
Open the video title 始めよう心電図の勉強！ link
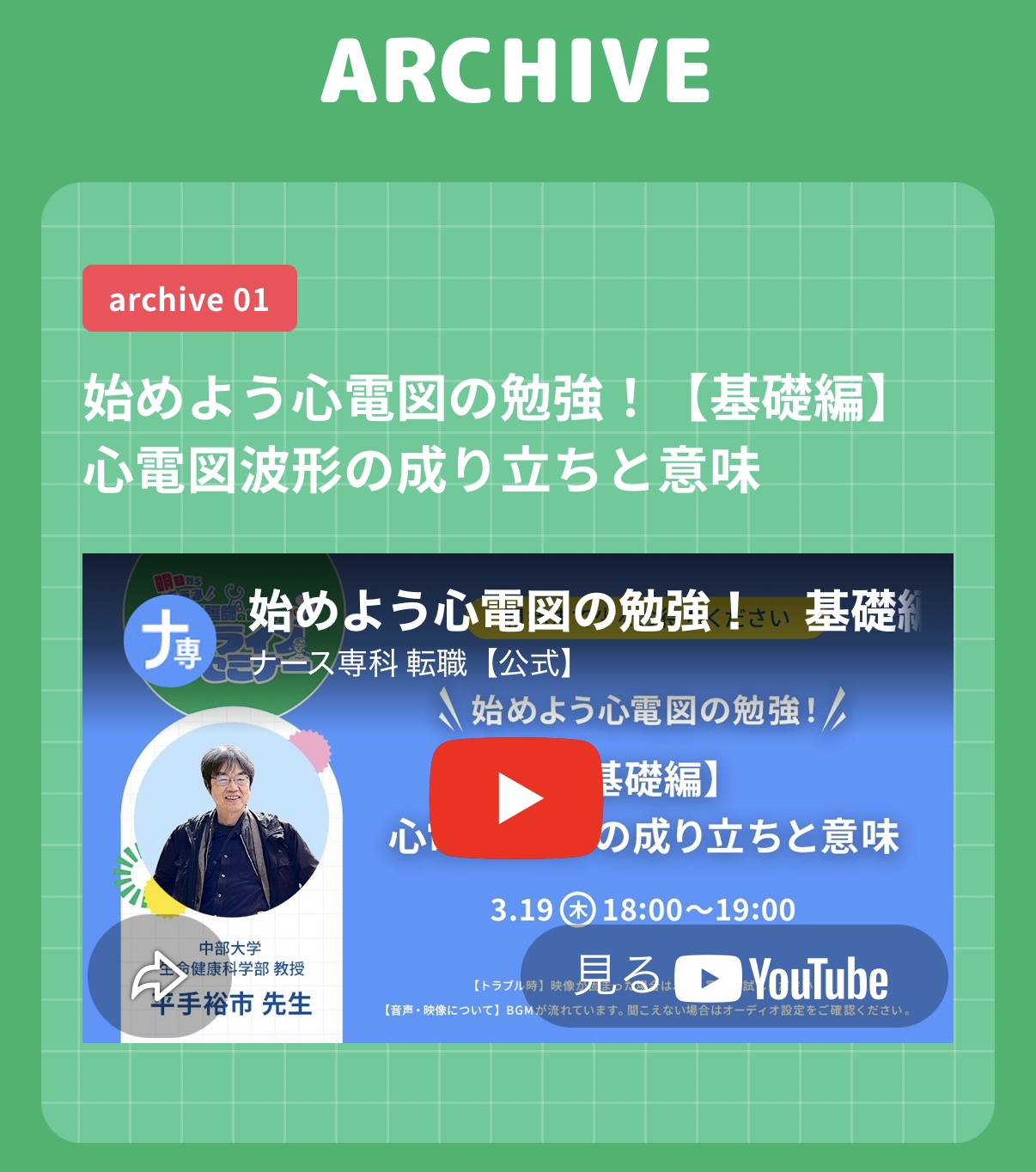tap(584, 611)
